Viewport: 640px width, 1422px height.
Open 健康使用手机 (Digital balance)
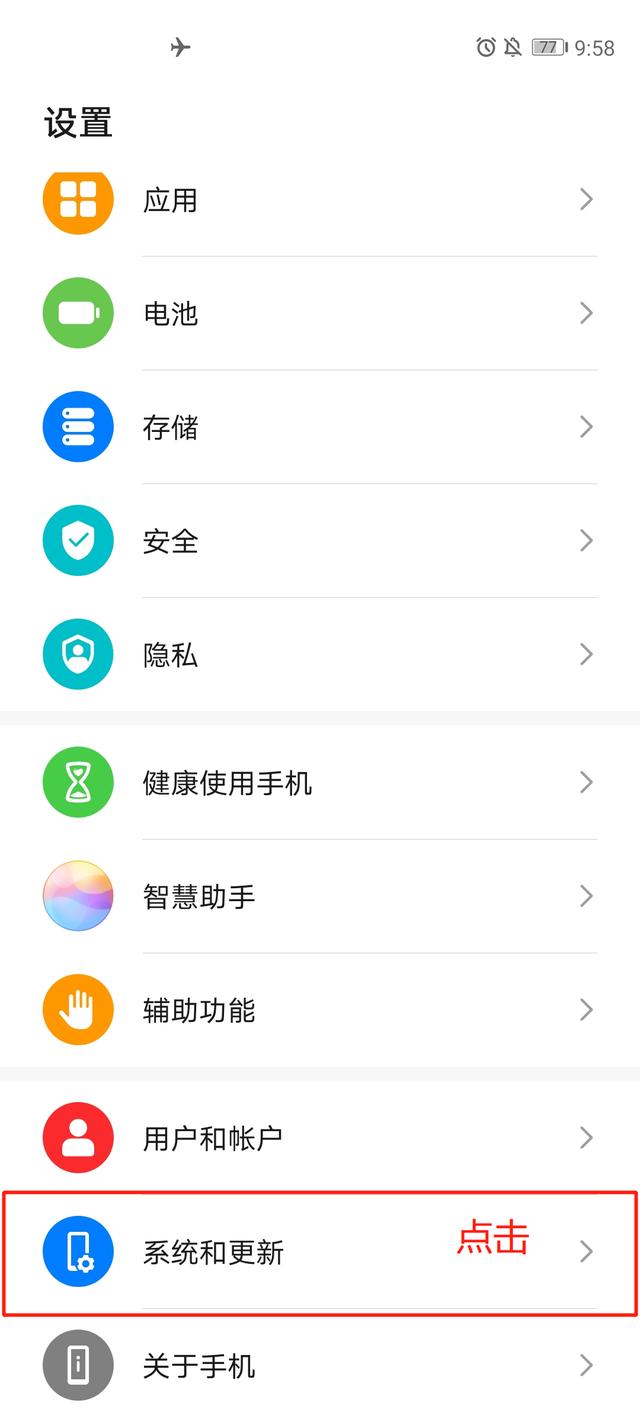[320, 782]
